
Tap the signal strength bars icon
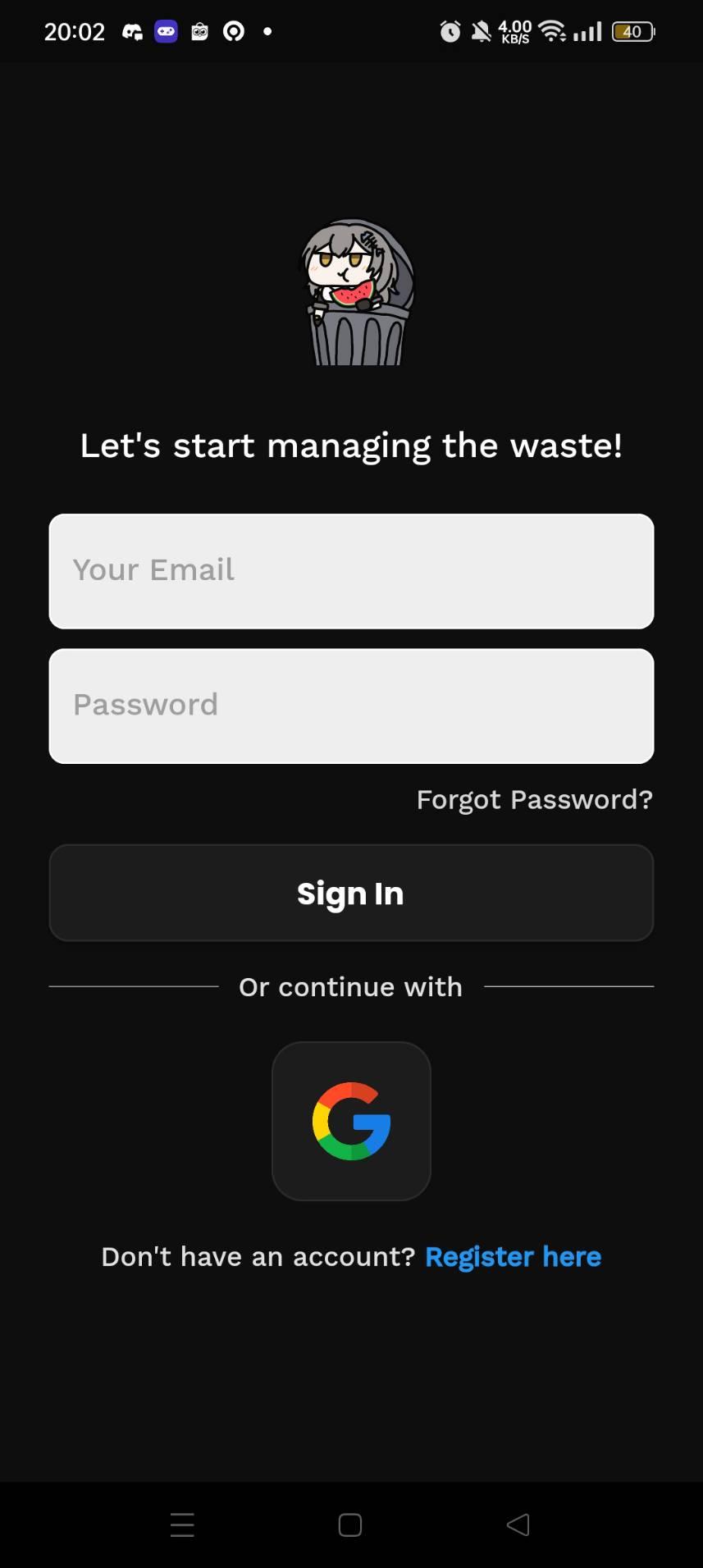(x=589, y=30)
